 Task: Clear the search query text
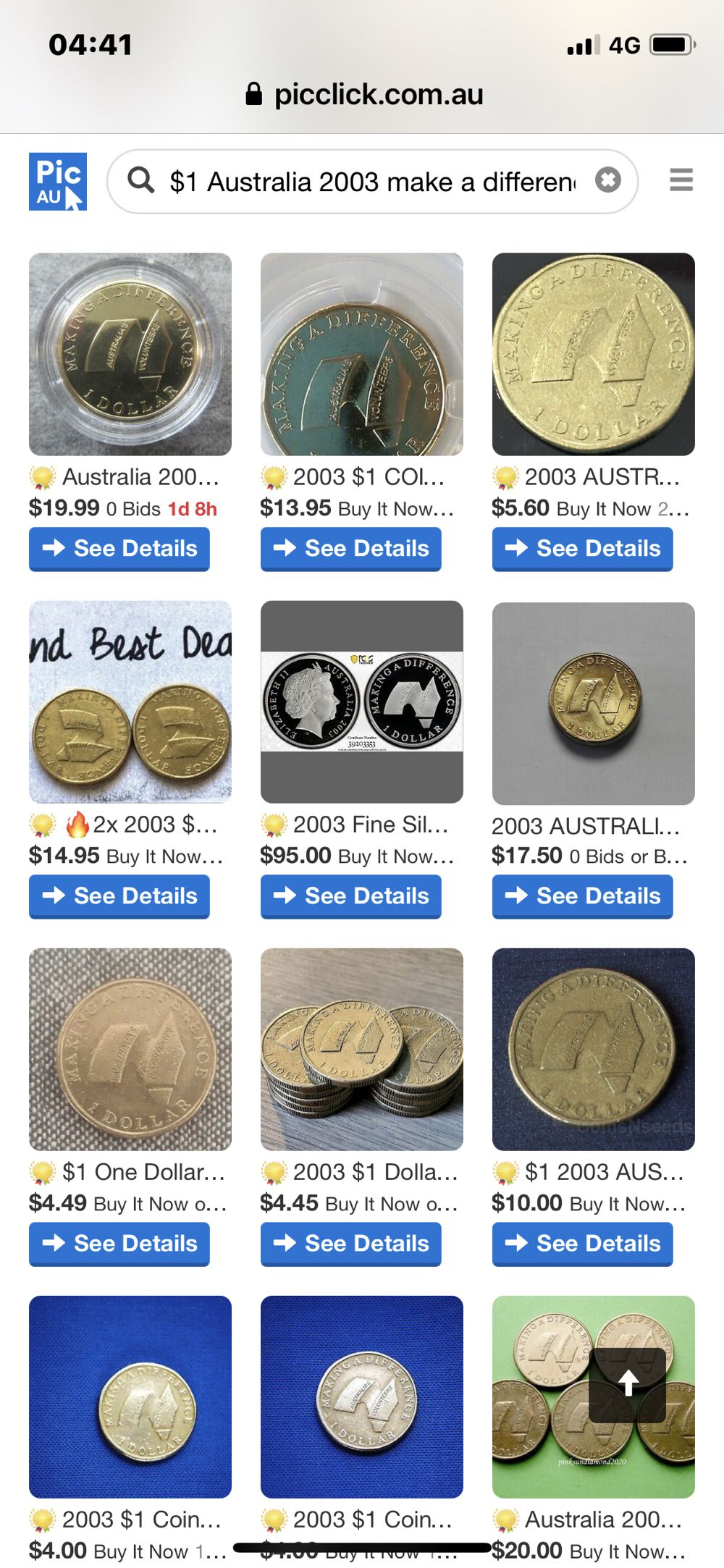coord(607,180)
